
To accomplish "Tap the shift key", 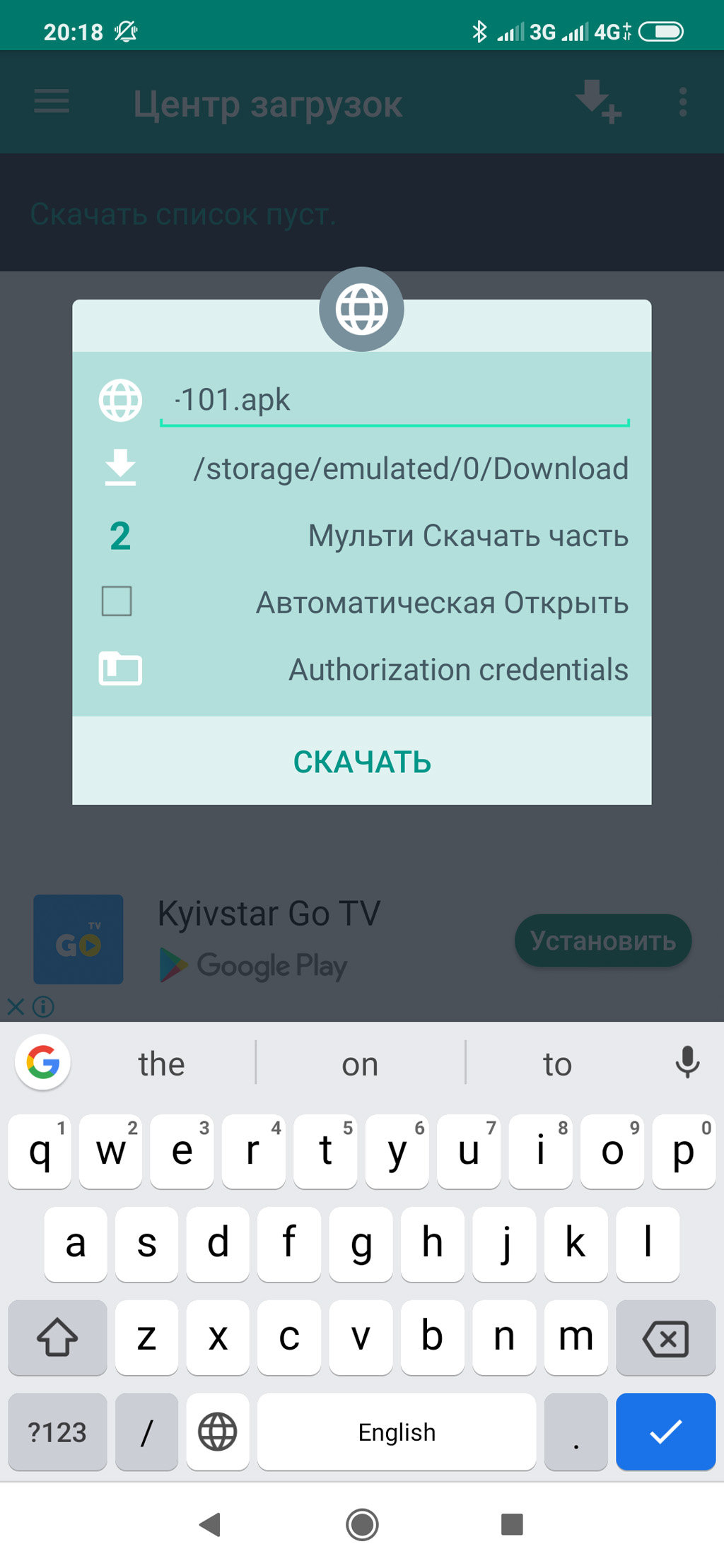I will (57, 1338).
